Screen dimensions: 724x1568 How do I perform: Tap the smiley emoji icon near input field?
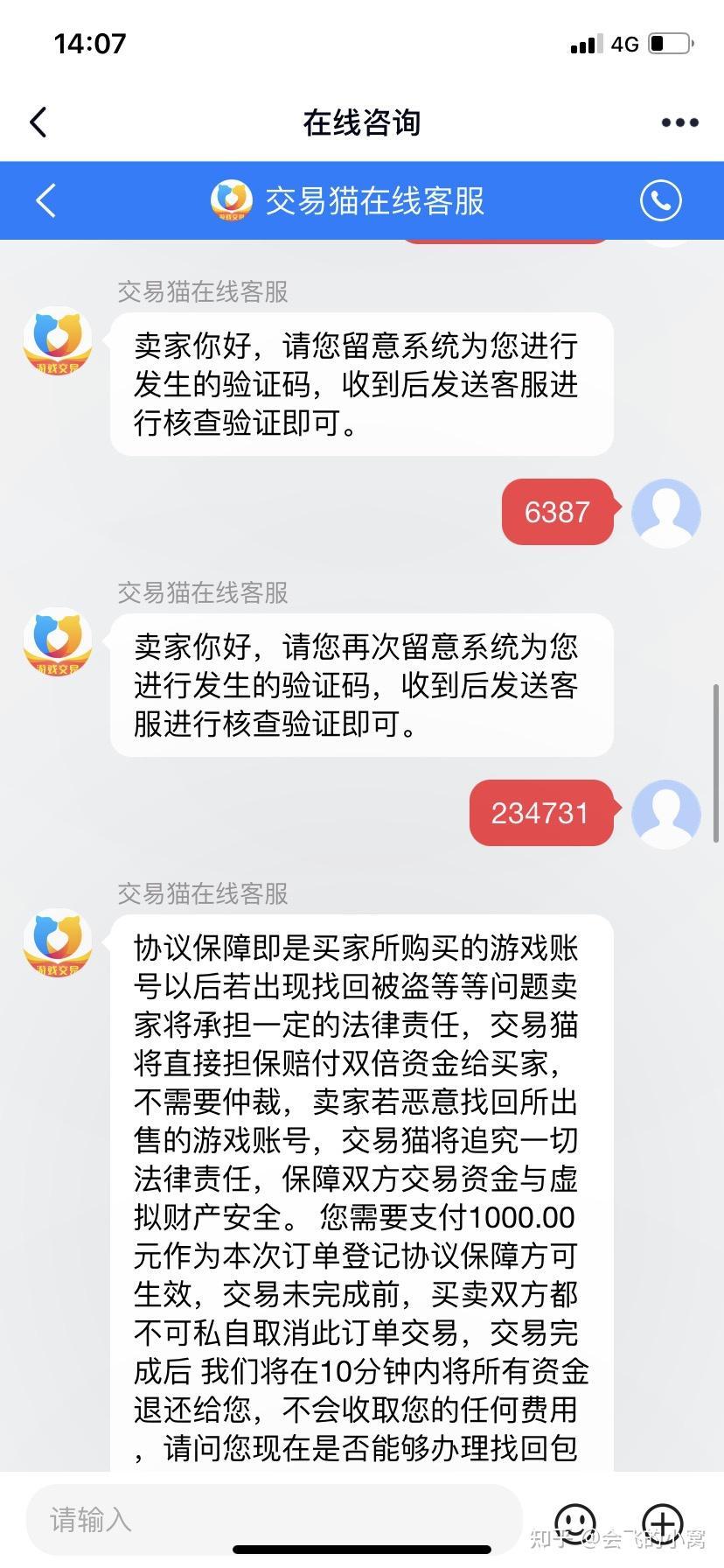[x=574, y=1521]
